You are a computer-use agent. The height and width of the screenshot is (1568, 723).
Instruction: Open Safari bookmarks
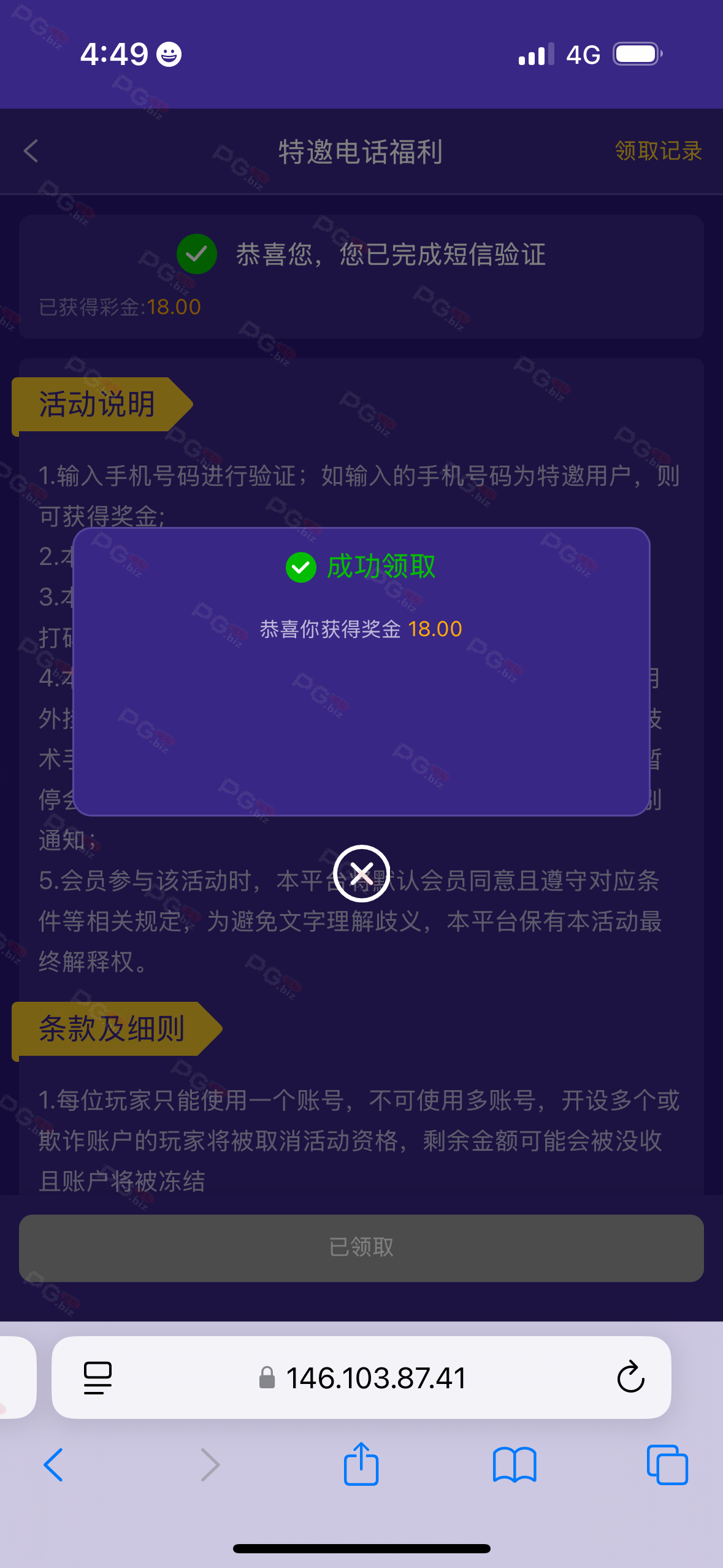pos(514,1465)
